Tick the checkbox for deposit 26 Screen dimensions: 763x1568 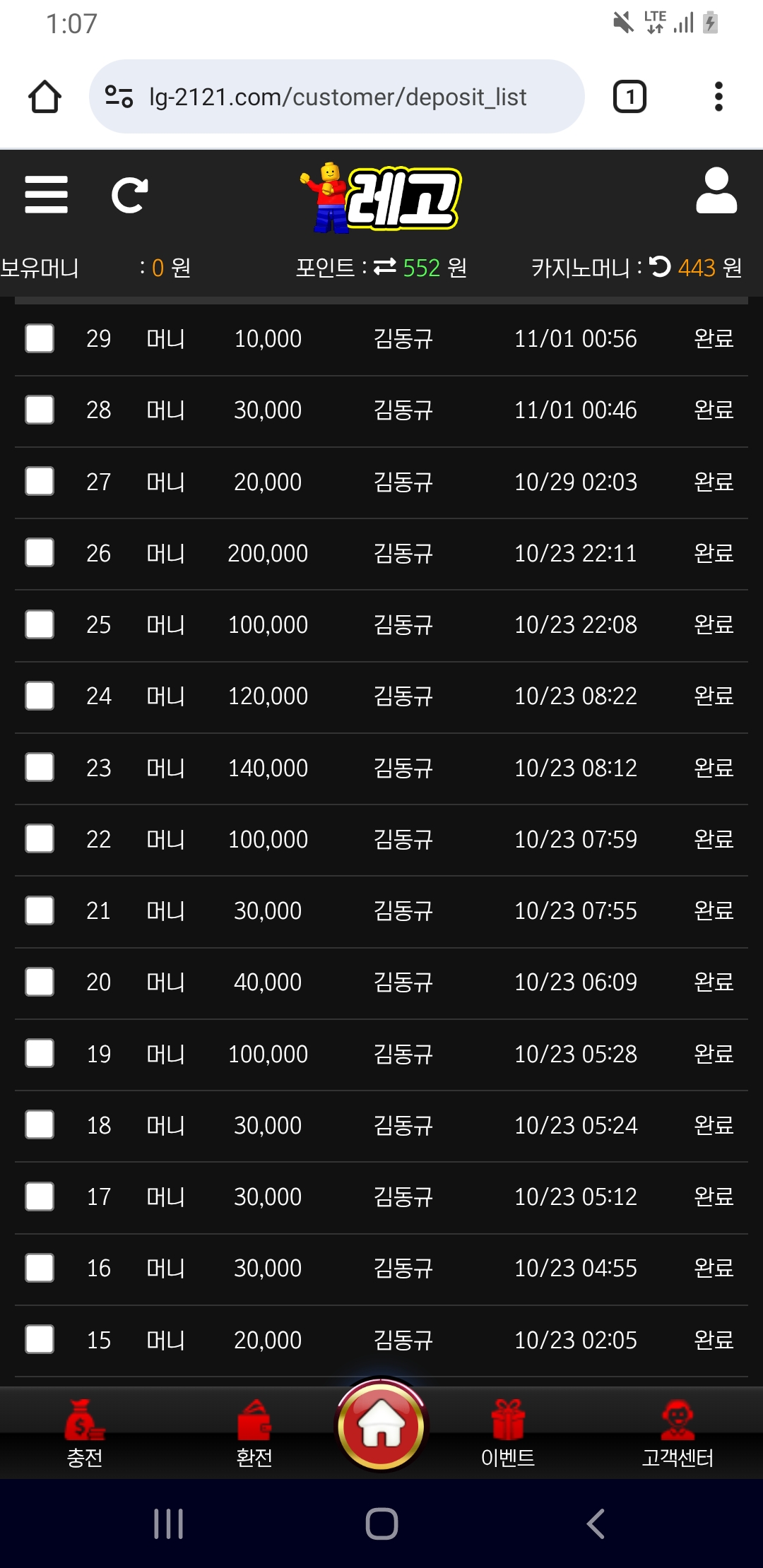(40, 553)
